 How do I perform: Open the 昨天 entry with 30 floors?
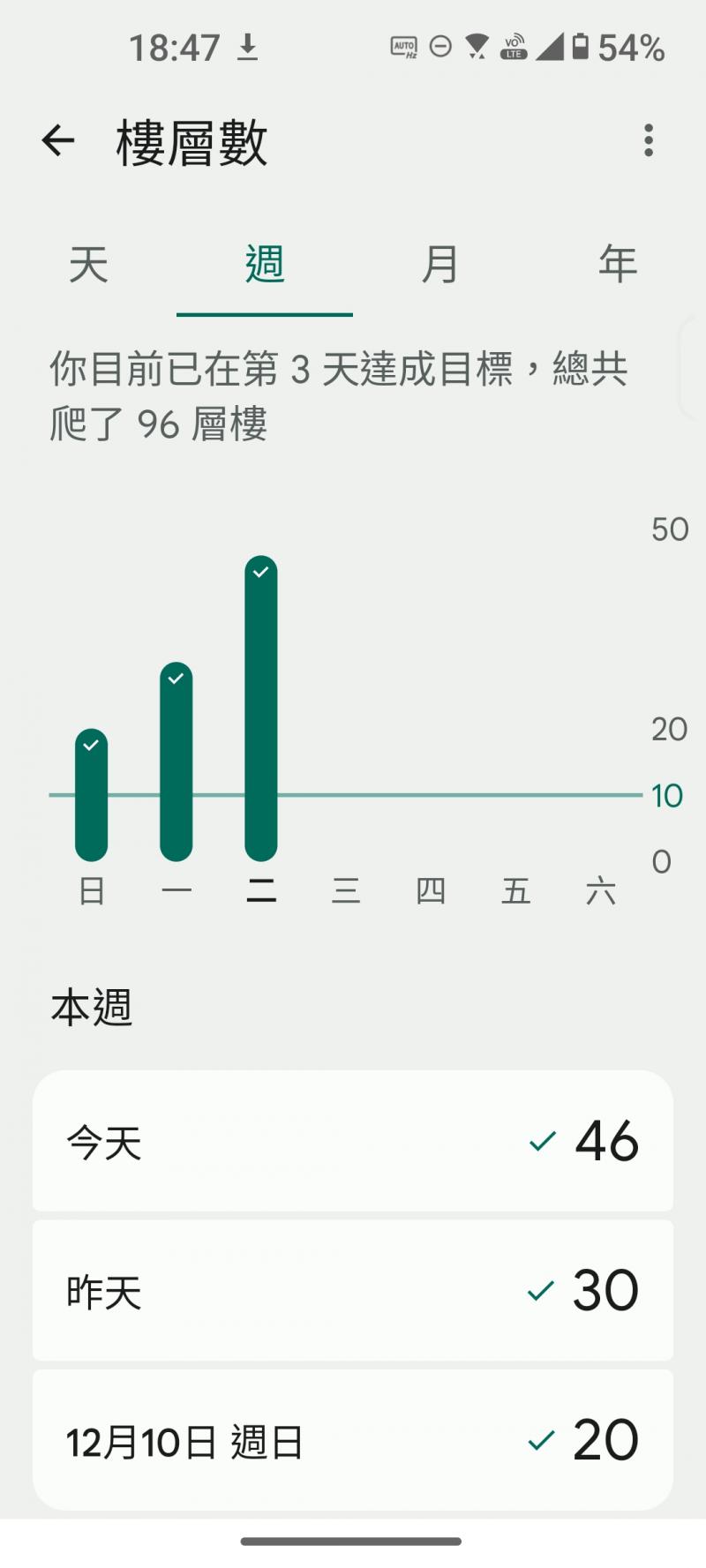pos(353,1291)
